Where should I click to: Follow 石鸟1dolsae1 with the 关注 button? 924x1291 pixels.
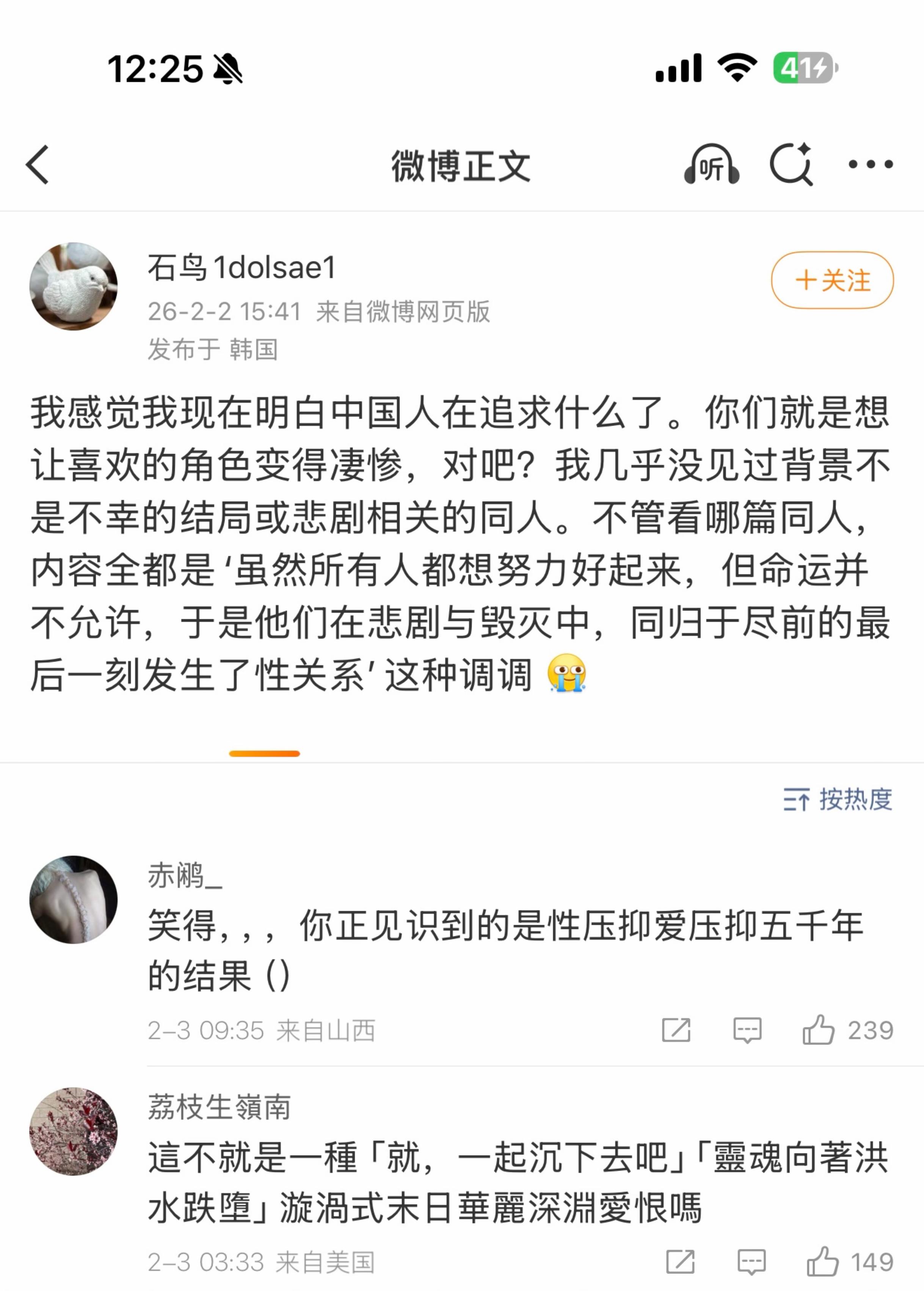pyautogui.click(x=832, y=281)
